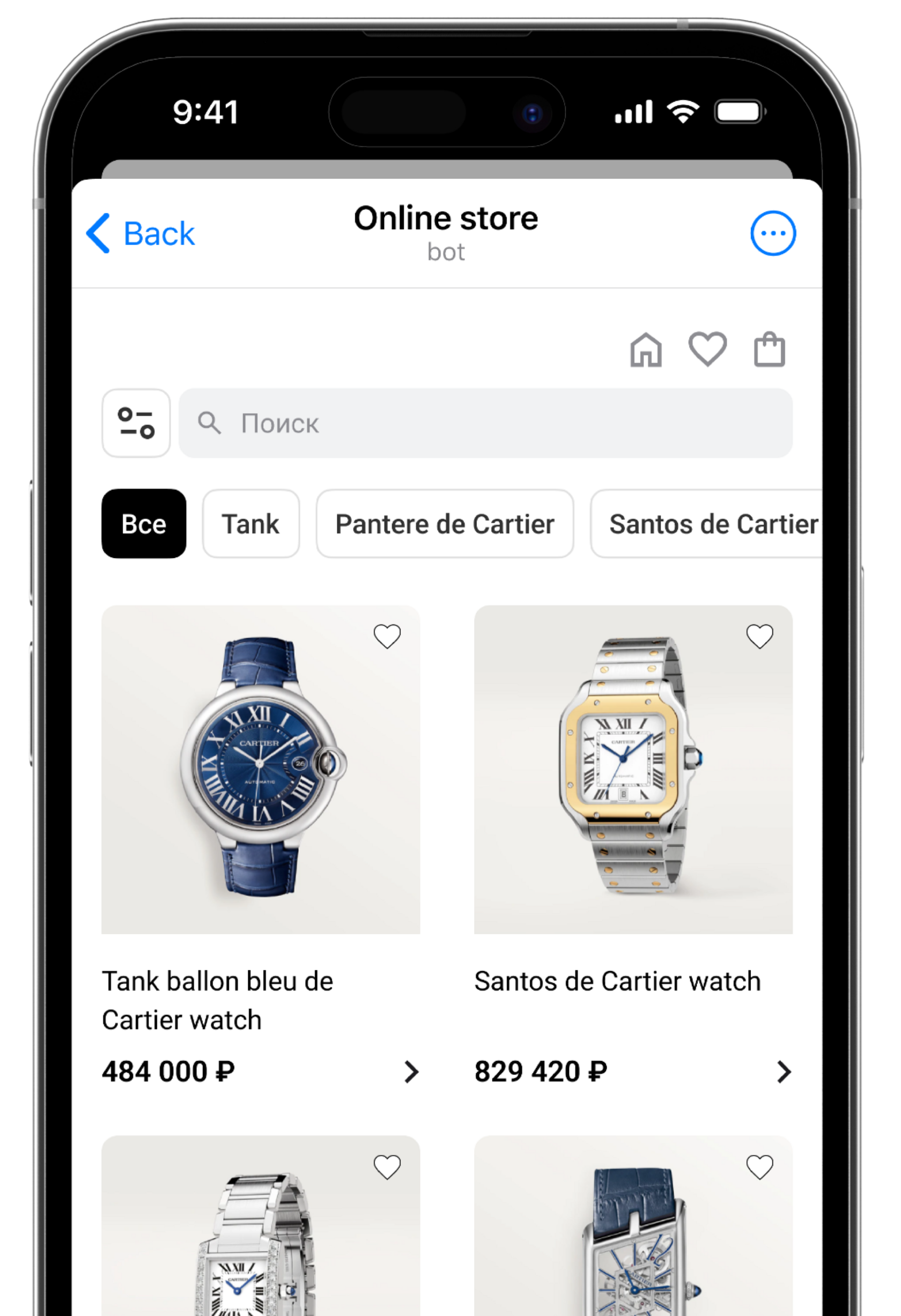Select the Все category chip

click(x=144, y=524)
